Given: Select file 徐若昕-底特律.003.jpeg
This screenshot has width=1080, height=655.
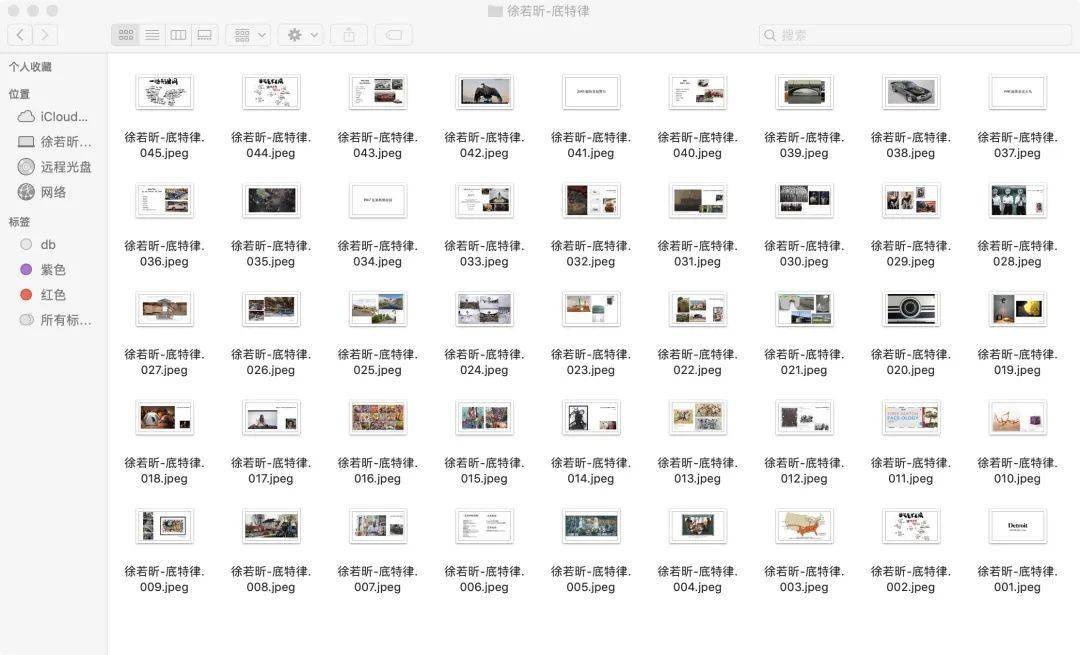Looking at the screenshot, I should (x=804, y=526).
